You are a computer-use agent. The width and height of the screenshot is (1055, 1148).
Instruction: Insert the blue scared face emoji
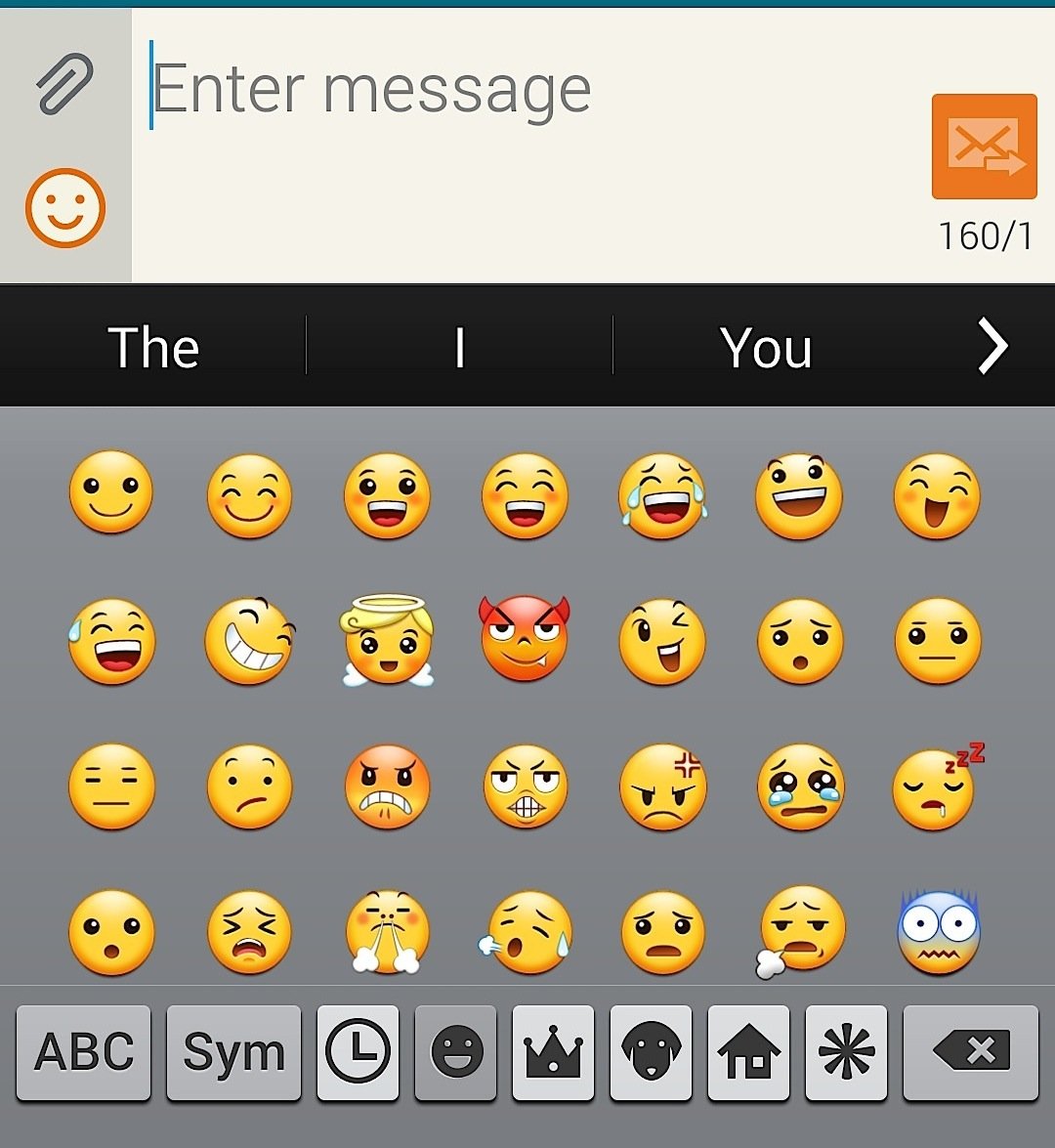coord(938,933)
